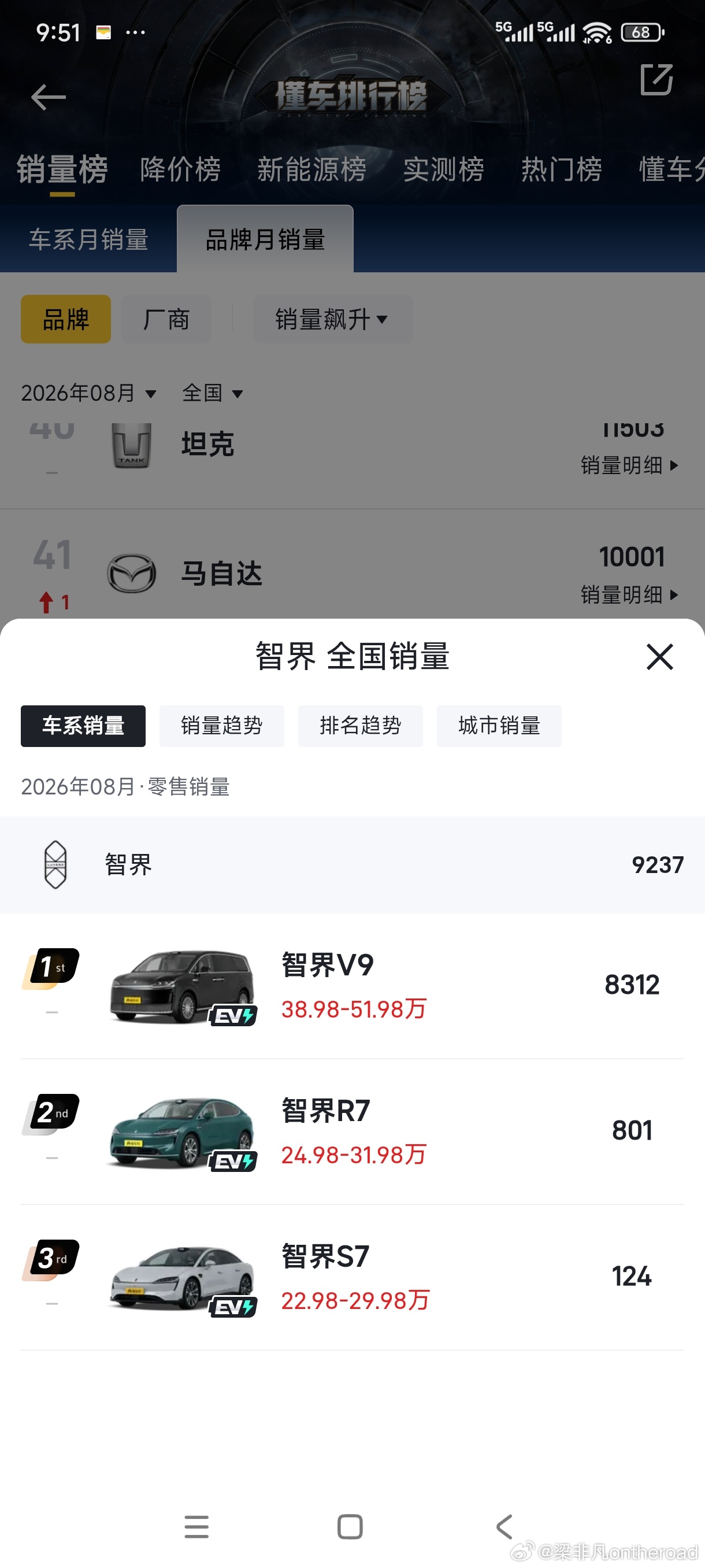
Task: Expand the 销量飙升 dropdown
Action: click(x=332, y=319)
